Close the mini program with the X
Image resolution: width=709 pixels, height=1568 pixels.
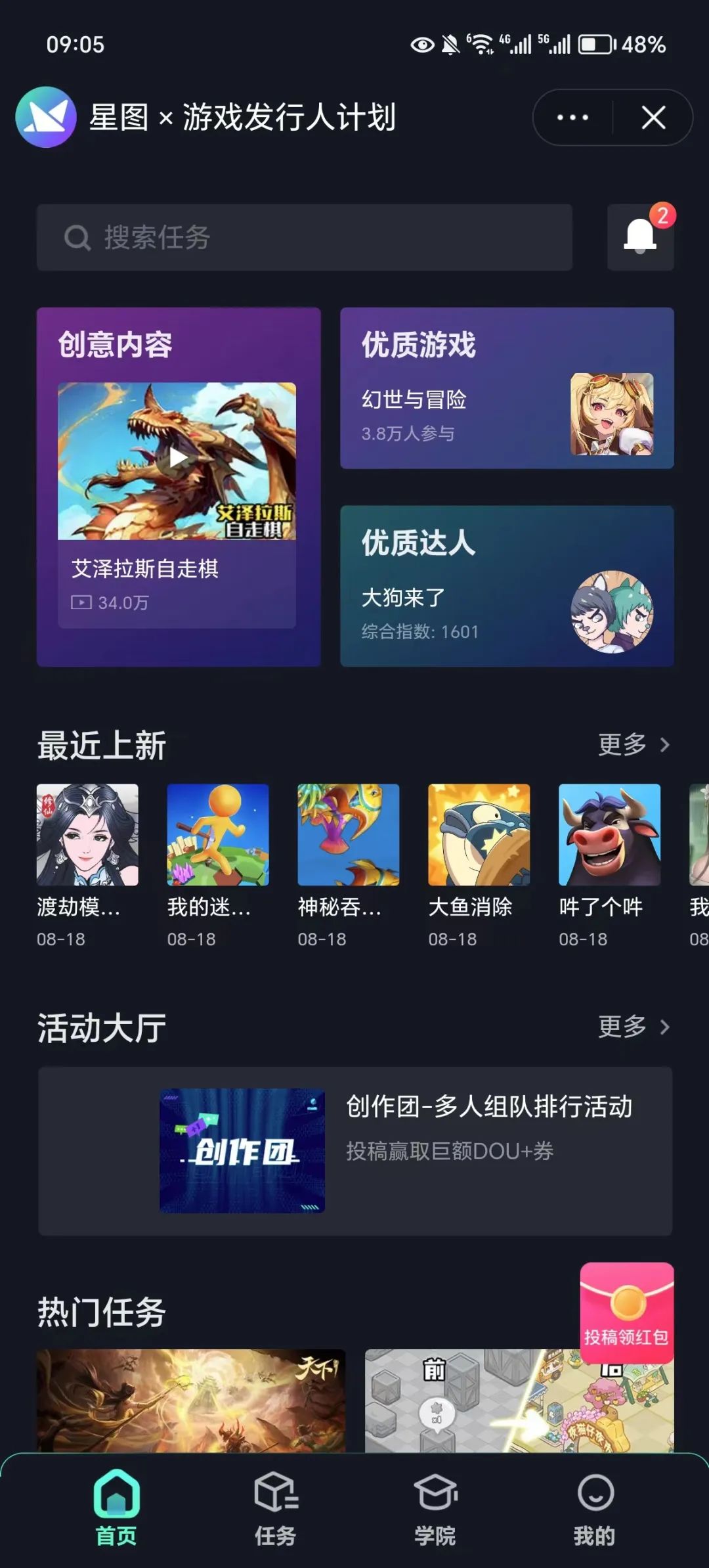click(653, 118)
